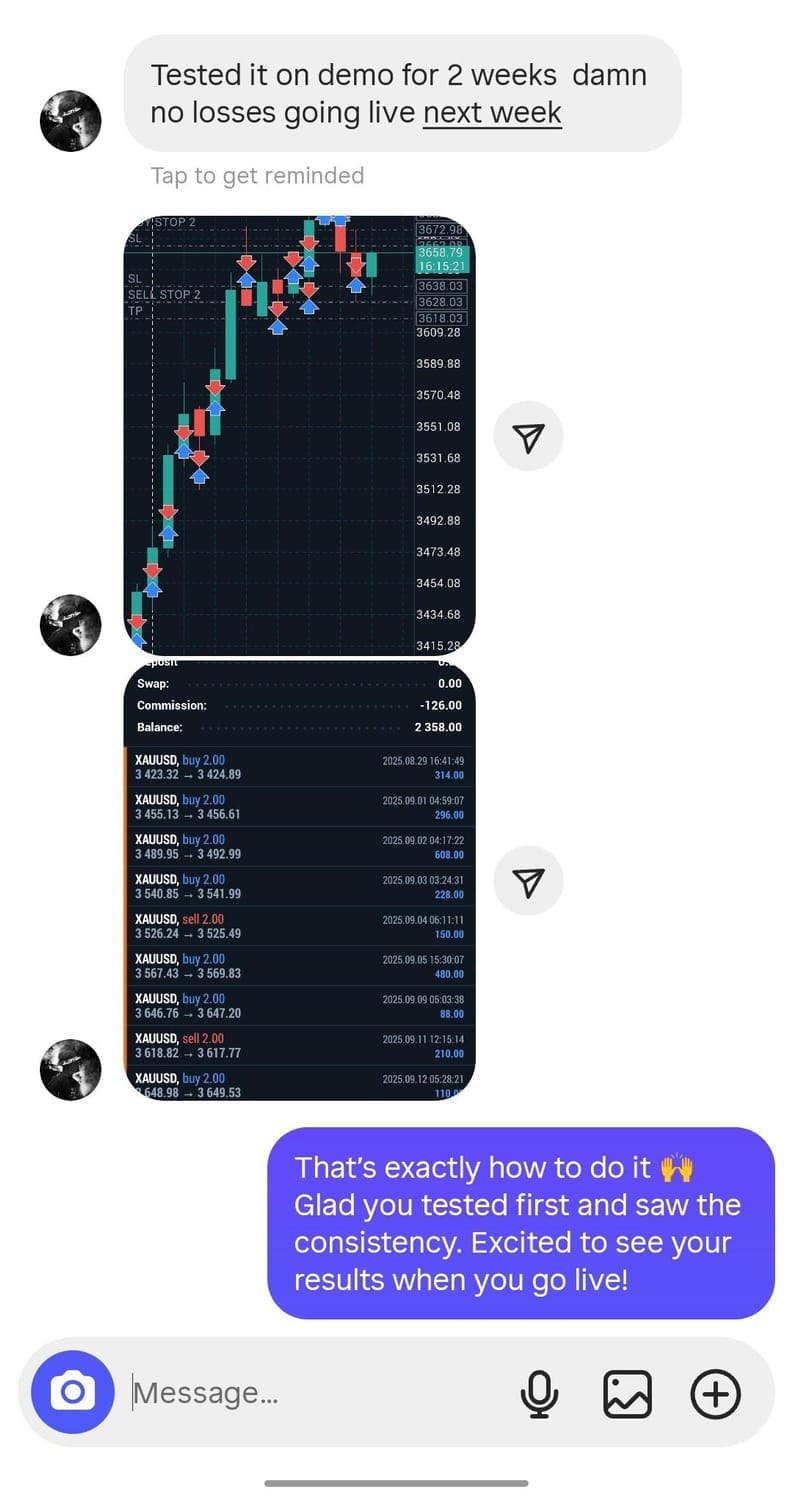Open more options with the plus icon
This screenshot has width=793, height=1500.
[x=716, y=1393]
